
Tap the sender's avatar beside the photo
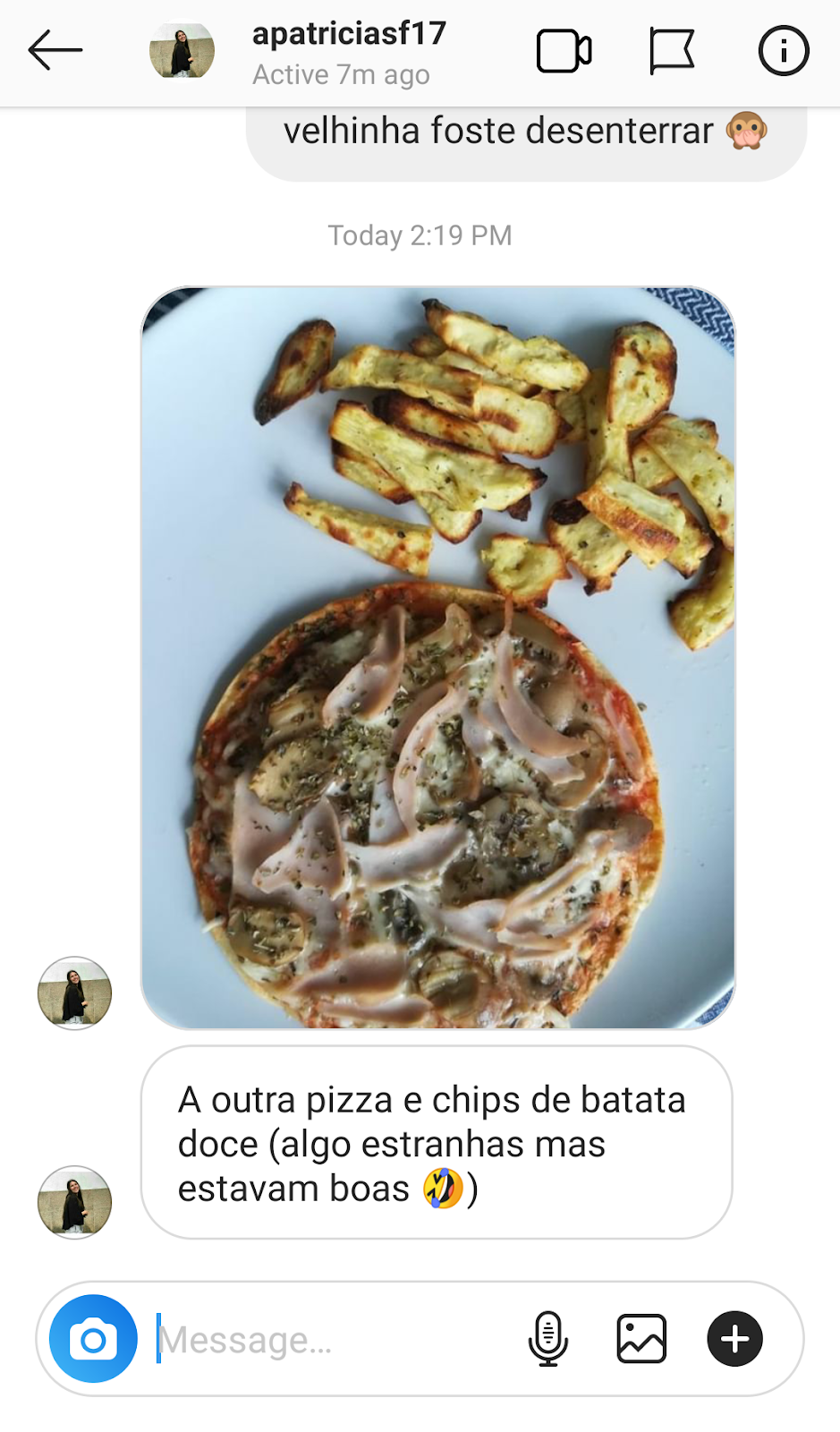tap(74, 993)
